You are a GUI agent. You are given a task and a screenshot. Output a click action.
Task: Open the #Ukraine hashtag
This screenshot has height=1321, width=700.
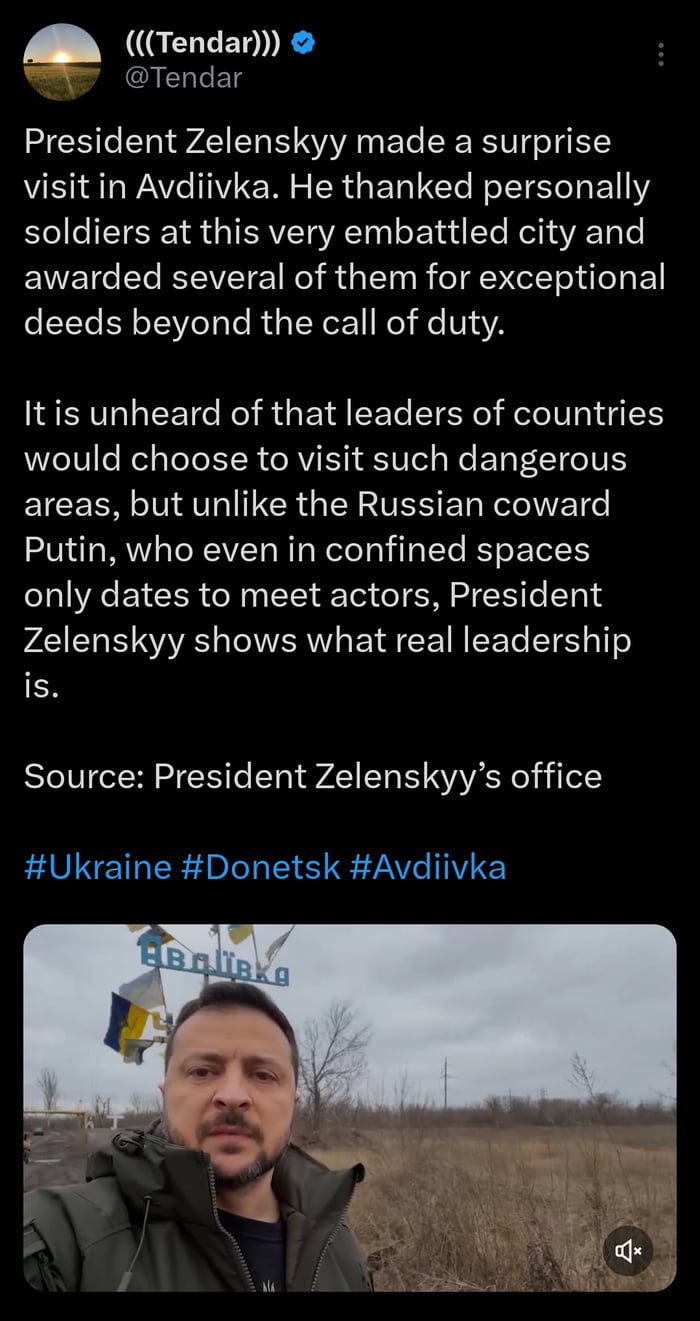(x=97, y=866)
